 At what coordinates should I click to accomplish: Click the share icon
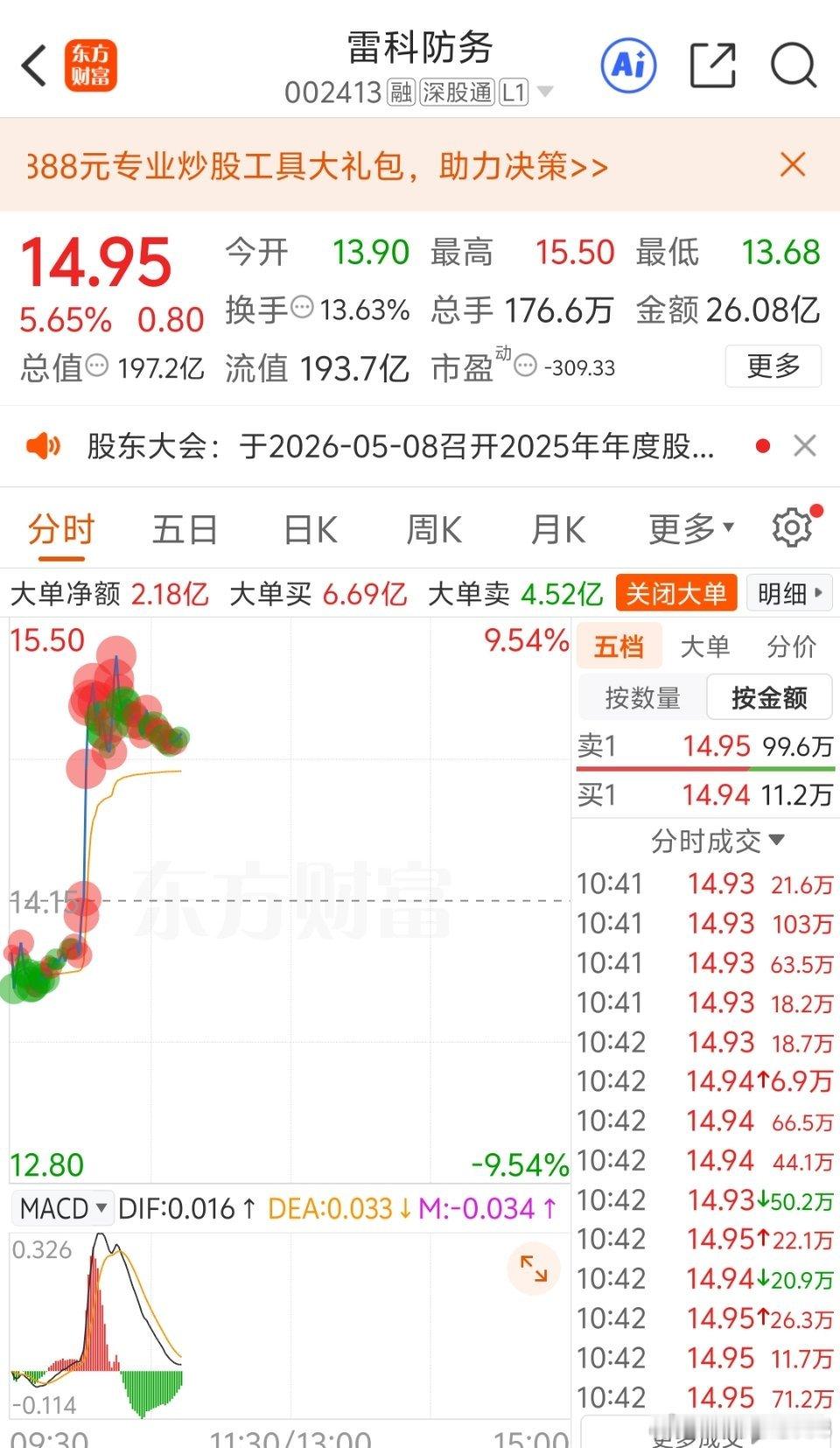click(714, 65)
